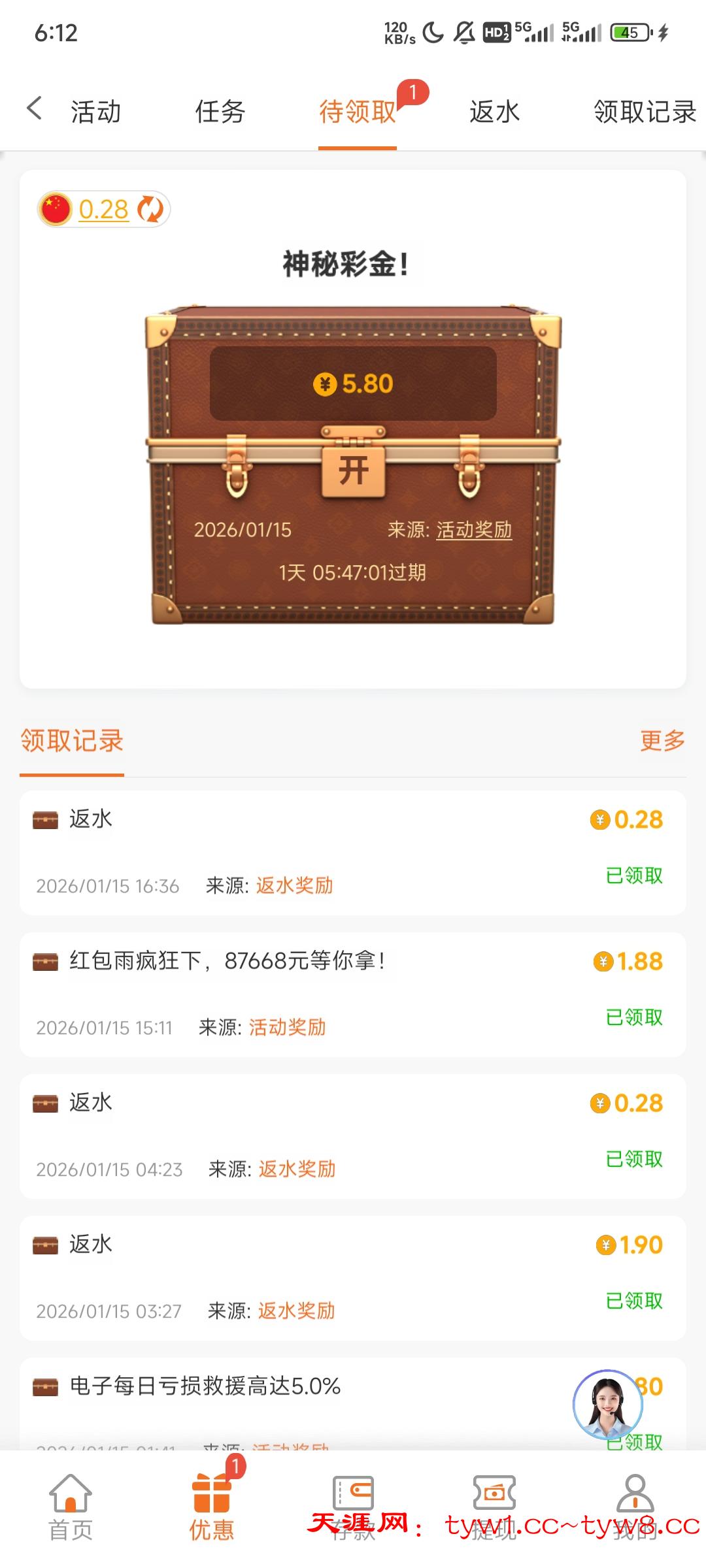Open the 领取记录 top tab
This screenshot has height=1568, width=706.
click(x=644, y=112)
